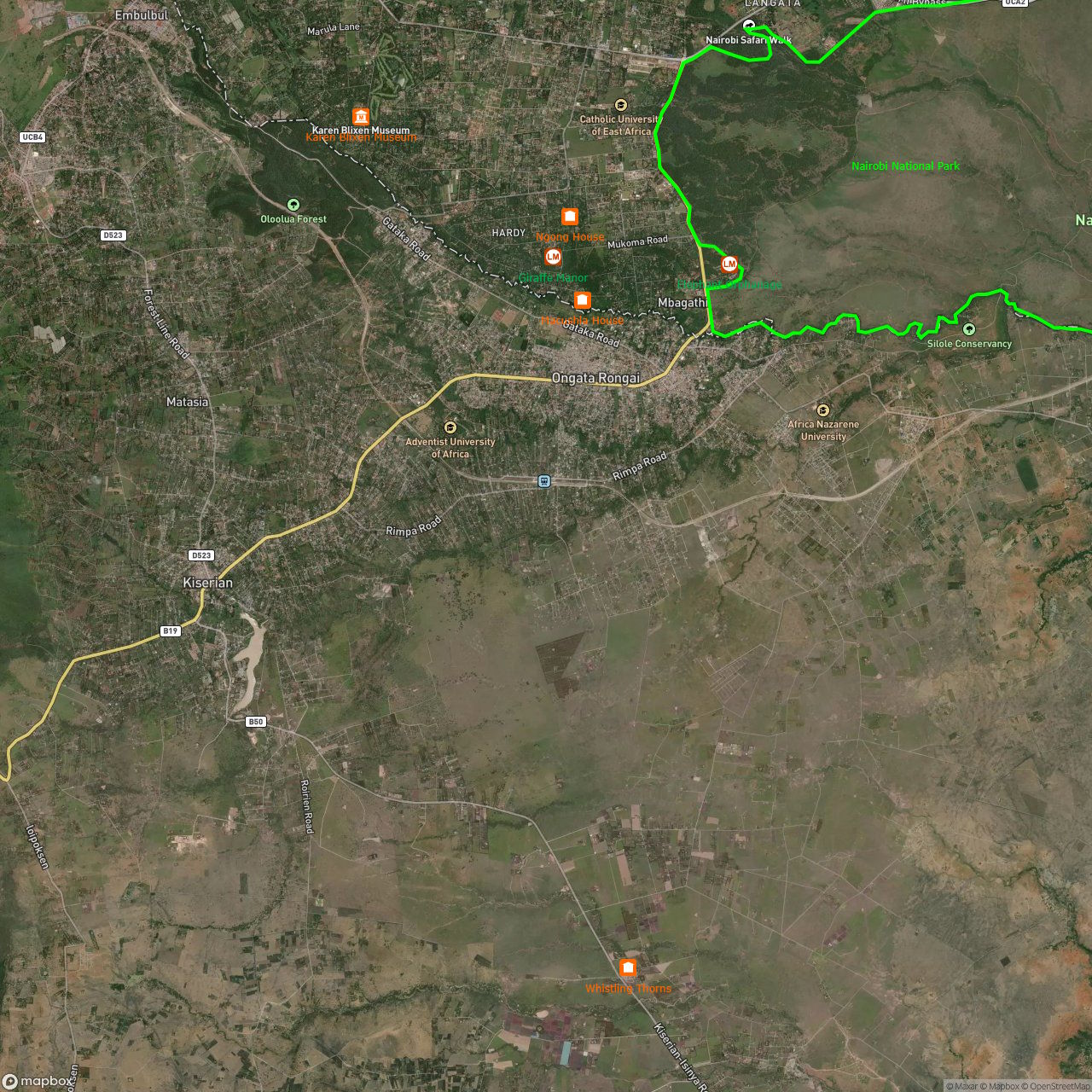Open the Macushla House pin
The width and height of the screenshot is (1092, 1092).
582,300
